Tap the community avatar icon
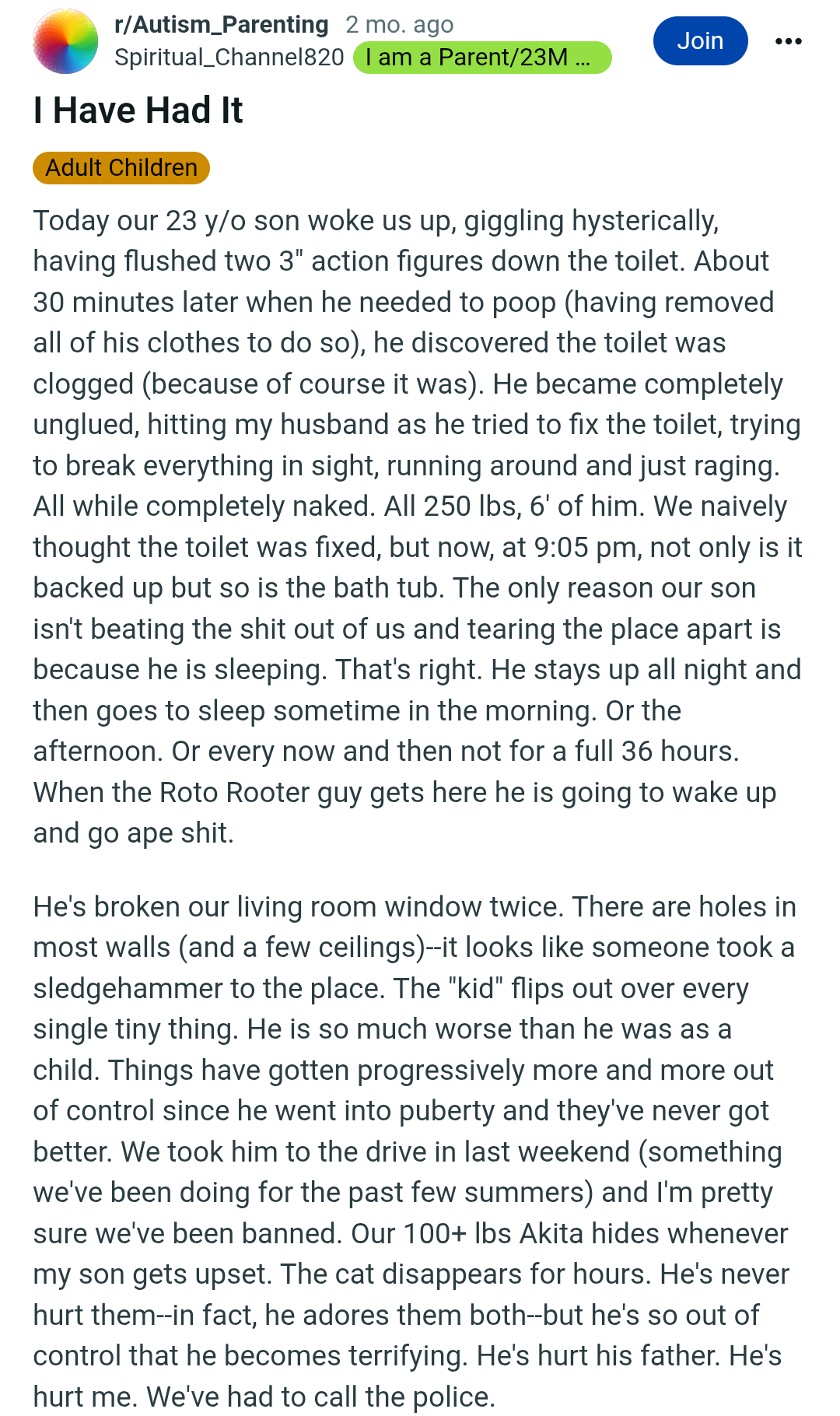 65,41
